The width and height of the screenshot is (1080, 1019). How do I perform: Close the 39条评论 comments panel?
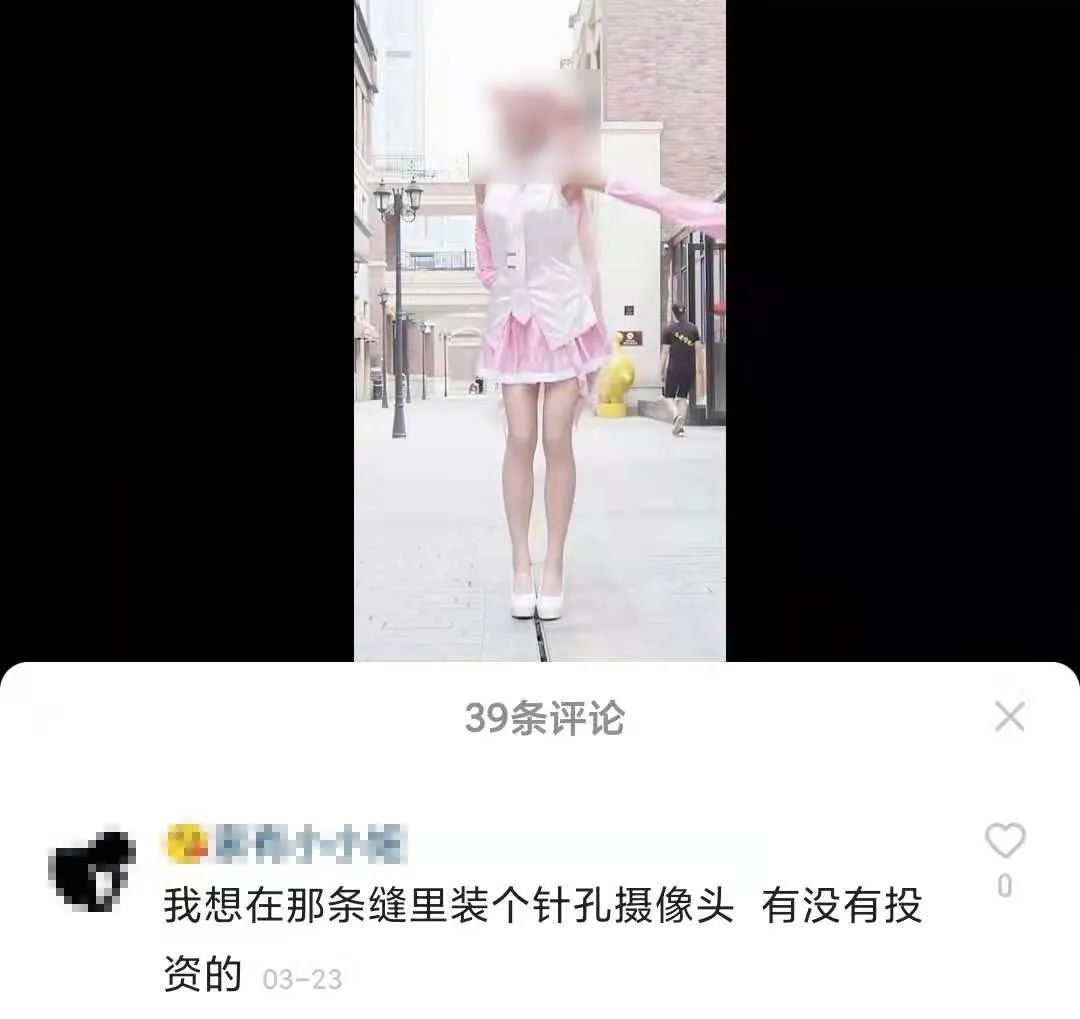pyautogui.click(x=1009, y=716)
